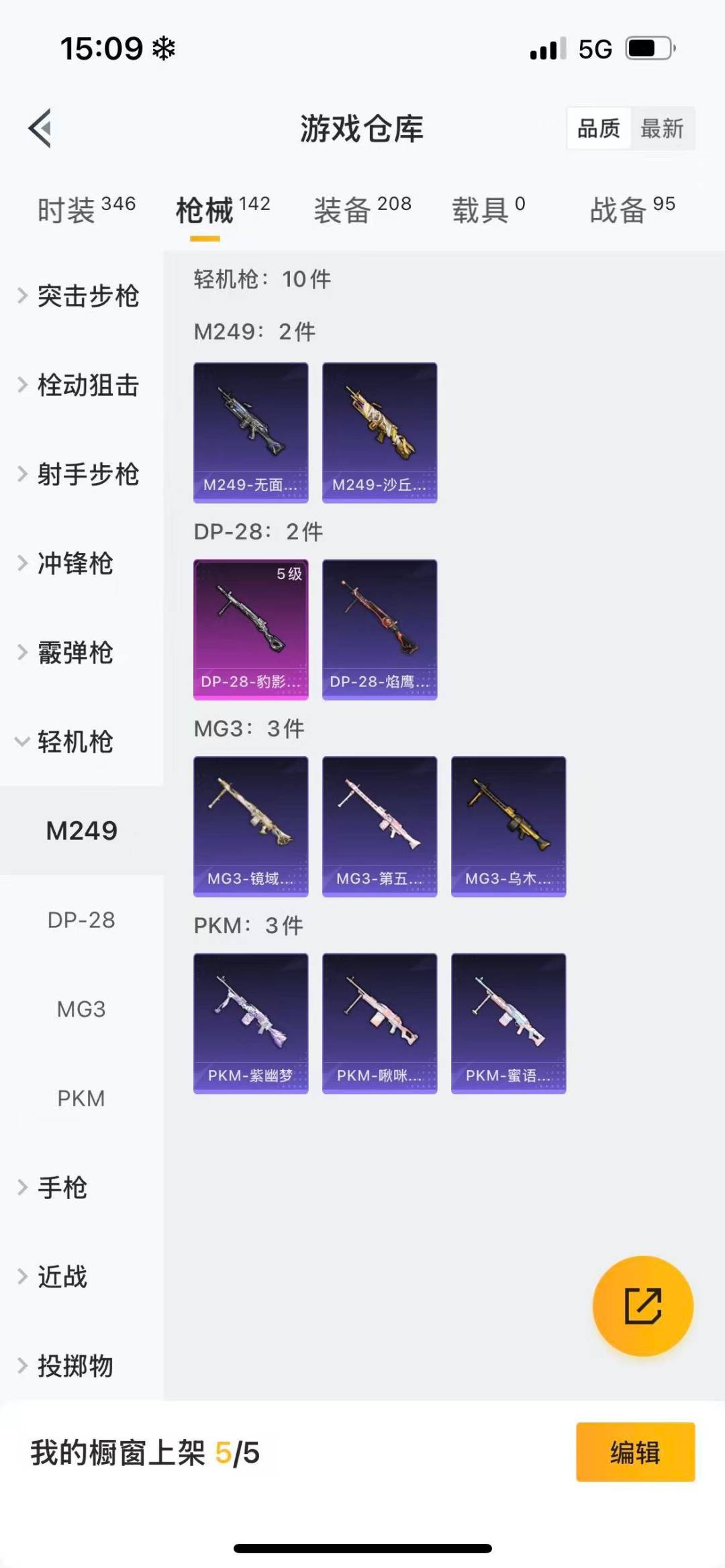Open the M249-沙丘 skin tile
Viewport: 725px width, 1568px height.
point(380,433)
